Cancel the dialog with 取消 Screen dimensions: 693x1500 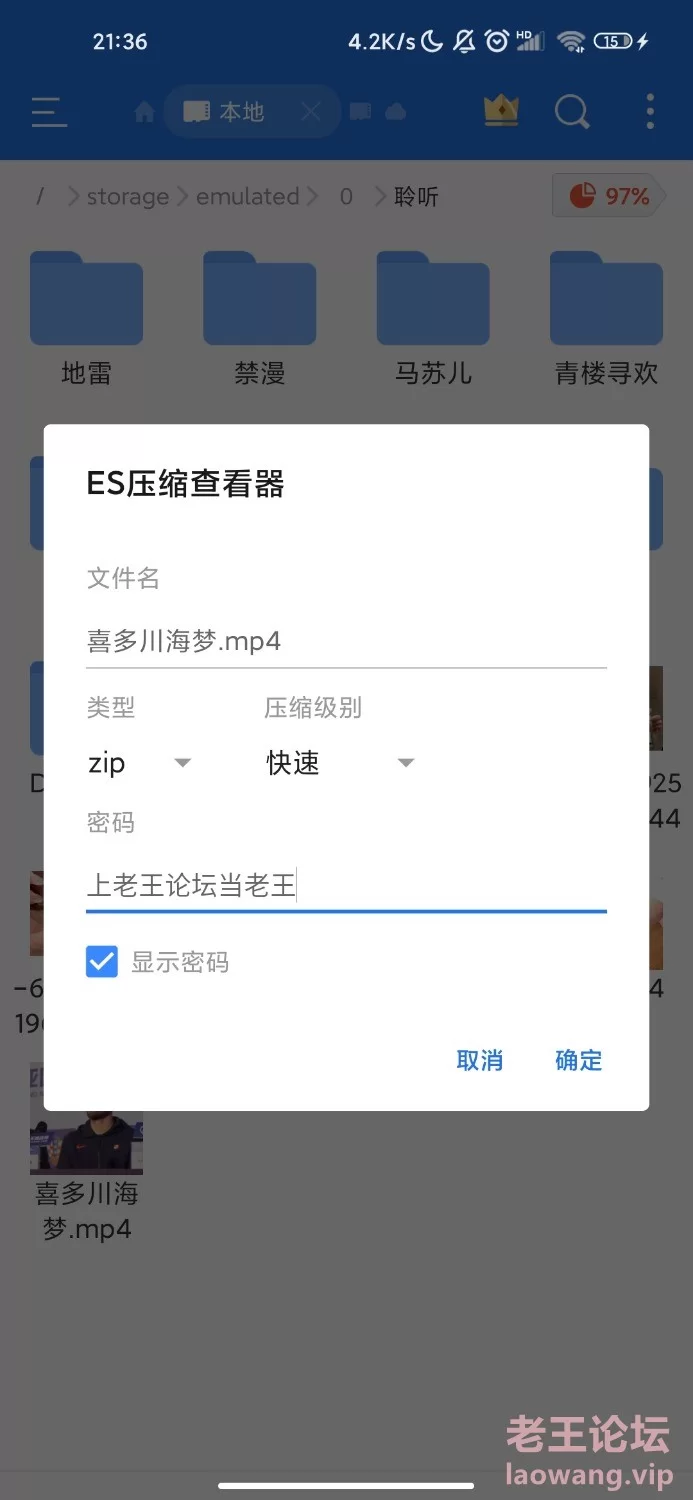coord(479,1060)
